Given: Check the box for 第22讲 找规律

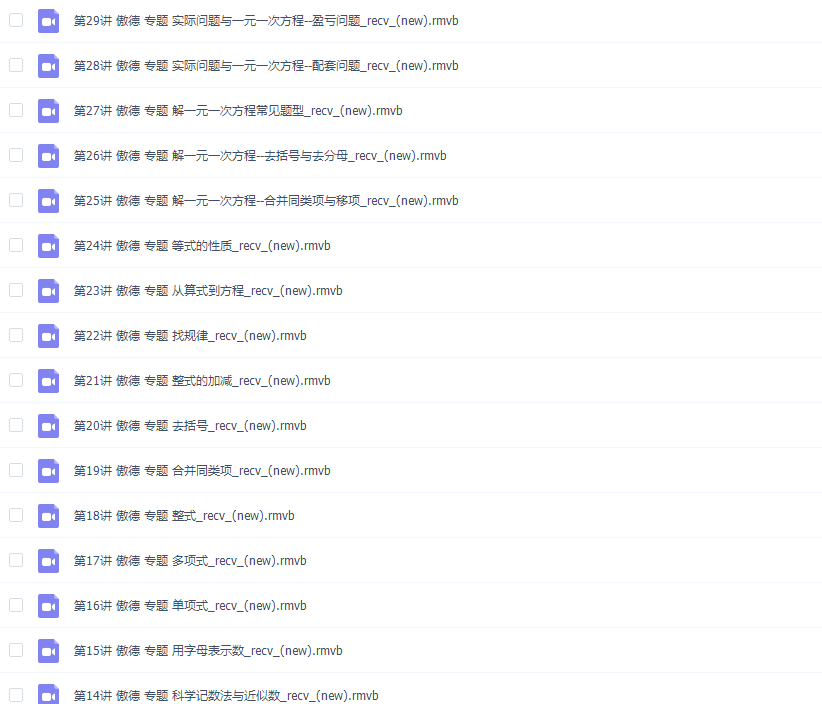Looking at the screenshot, I should click(16, 335).
